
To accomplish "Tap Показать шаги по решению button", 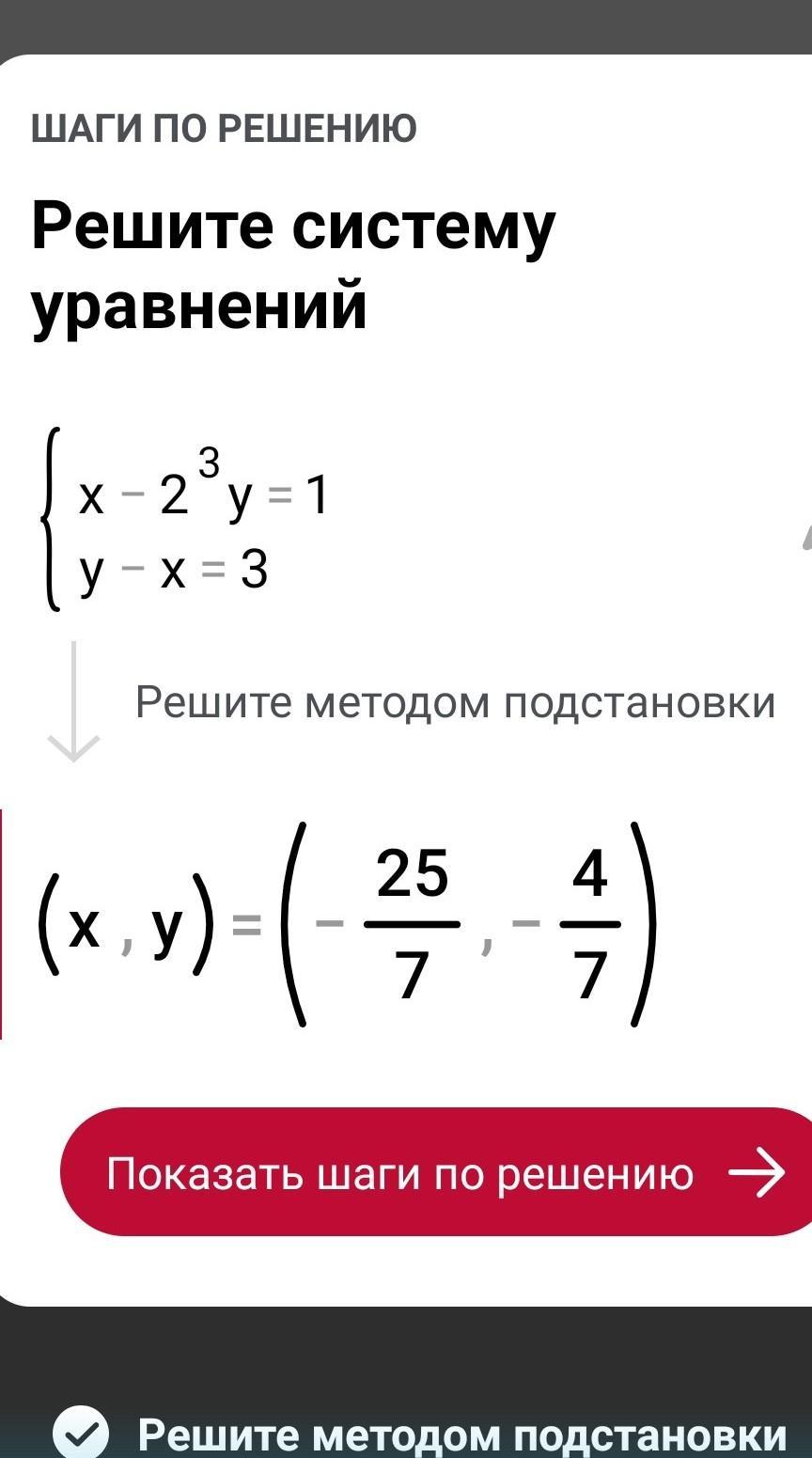I will pyautogui.click(x=437, y=1172).
